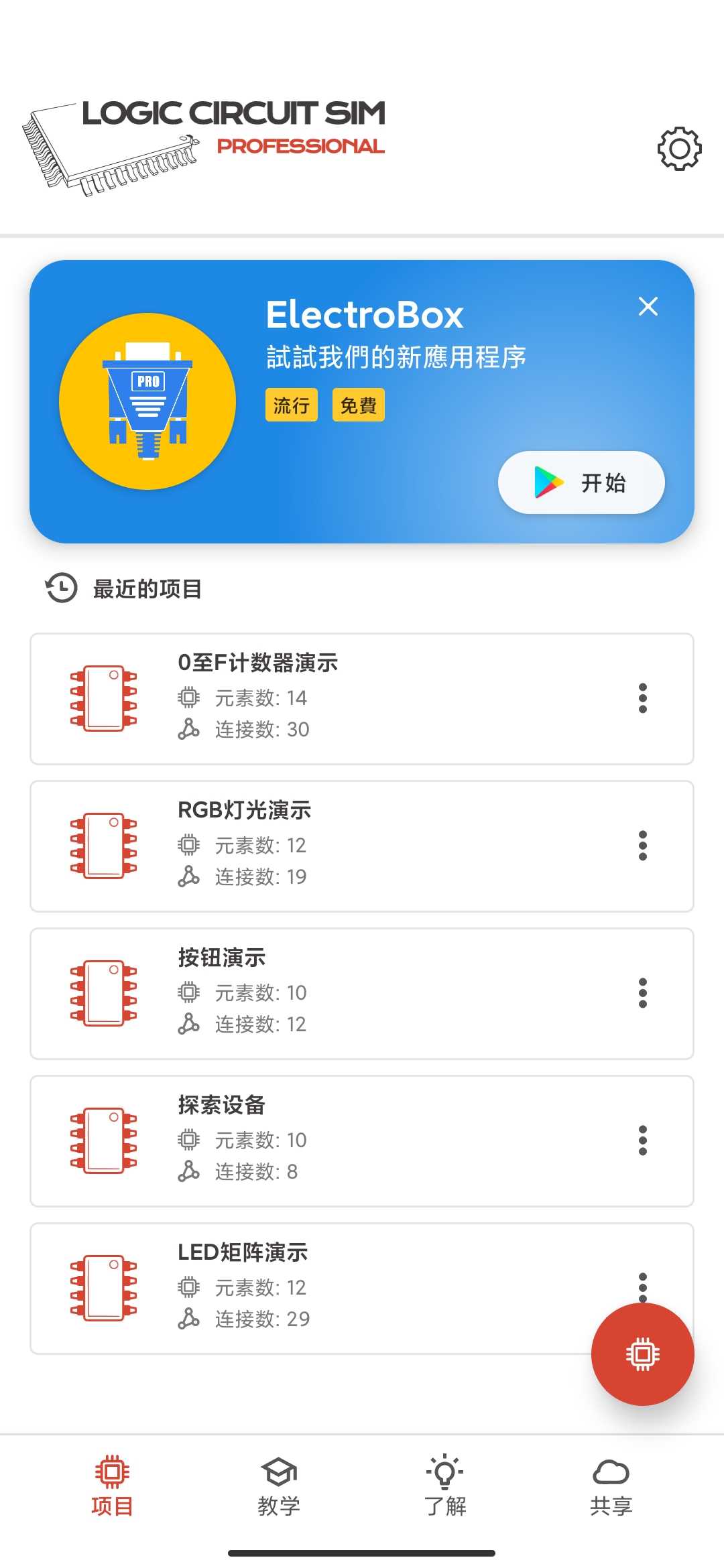
Task: Dismiss the ElectroBox banner
Action: [x=648, y=306]
